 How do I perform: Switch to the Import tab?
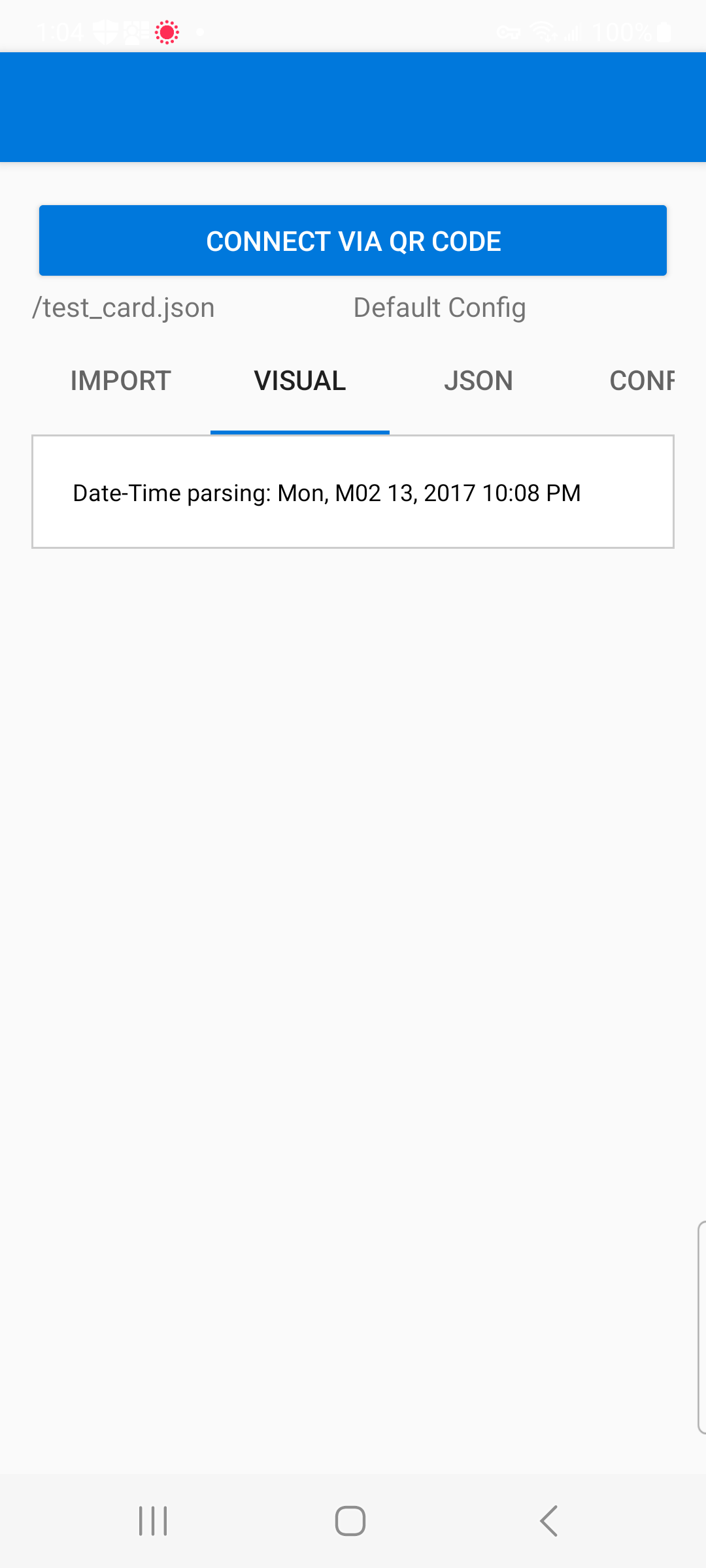[121, 381]
